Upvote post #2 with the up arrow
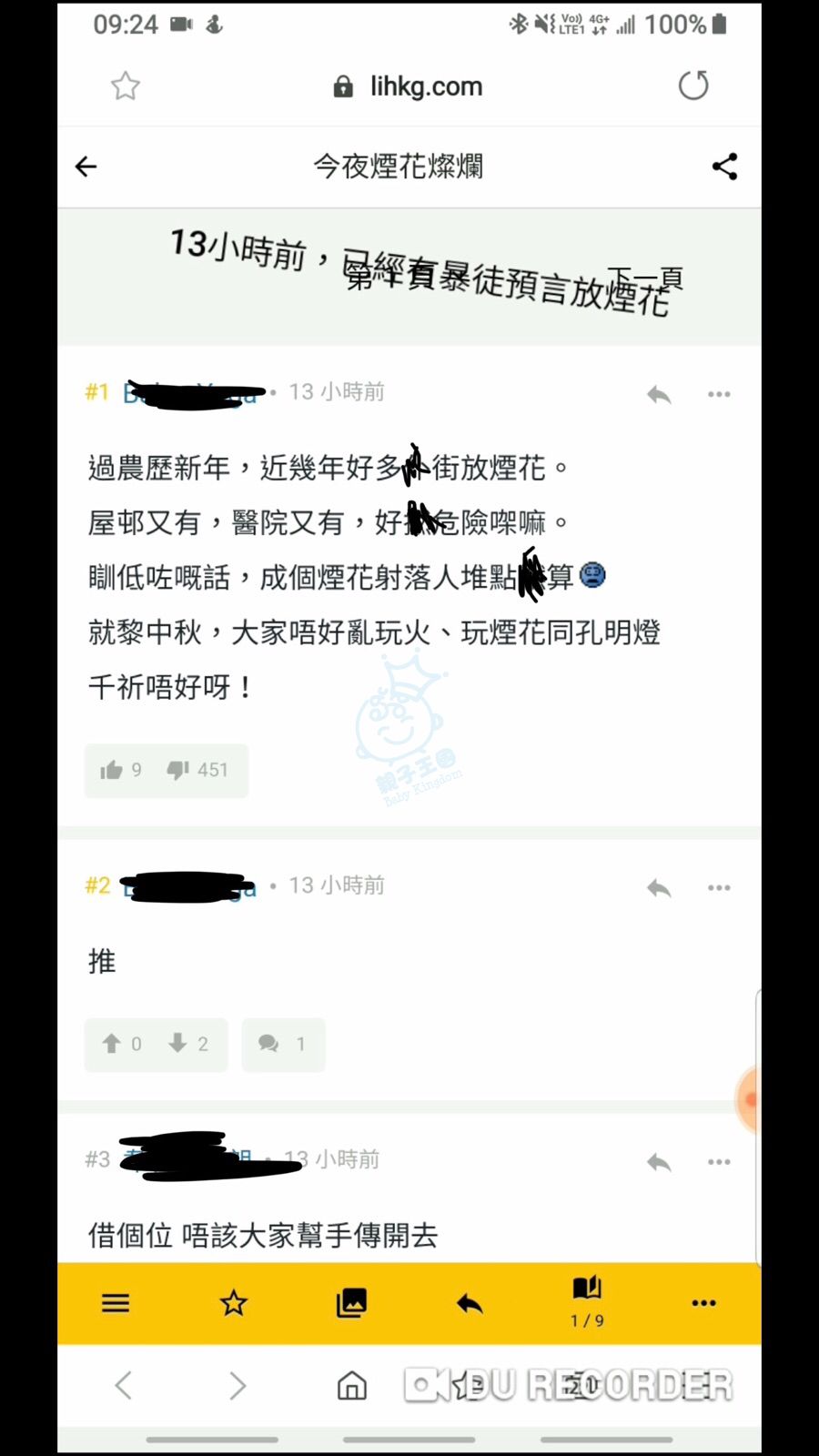The image size is (819, 1456). (x=122, y=1044)
